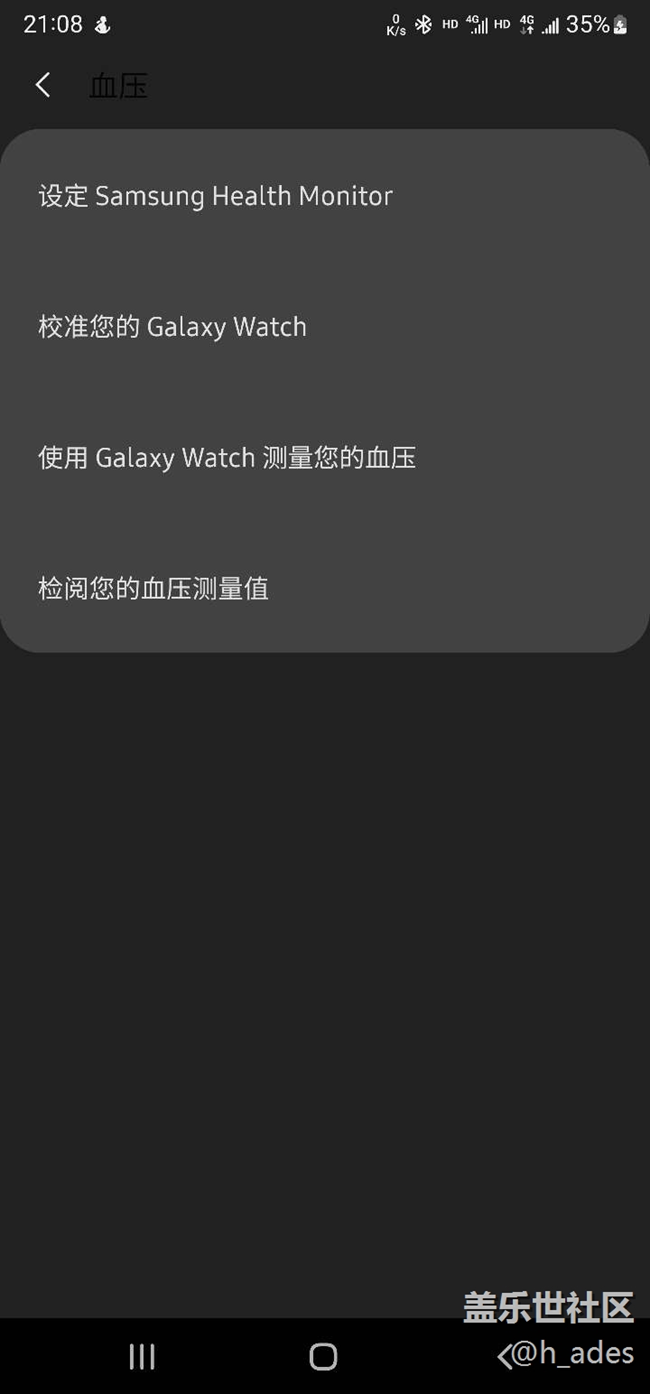
Task: Select 使用 Galaxy Watch 测量您的血压
Action: 227,458
